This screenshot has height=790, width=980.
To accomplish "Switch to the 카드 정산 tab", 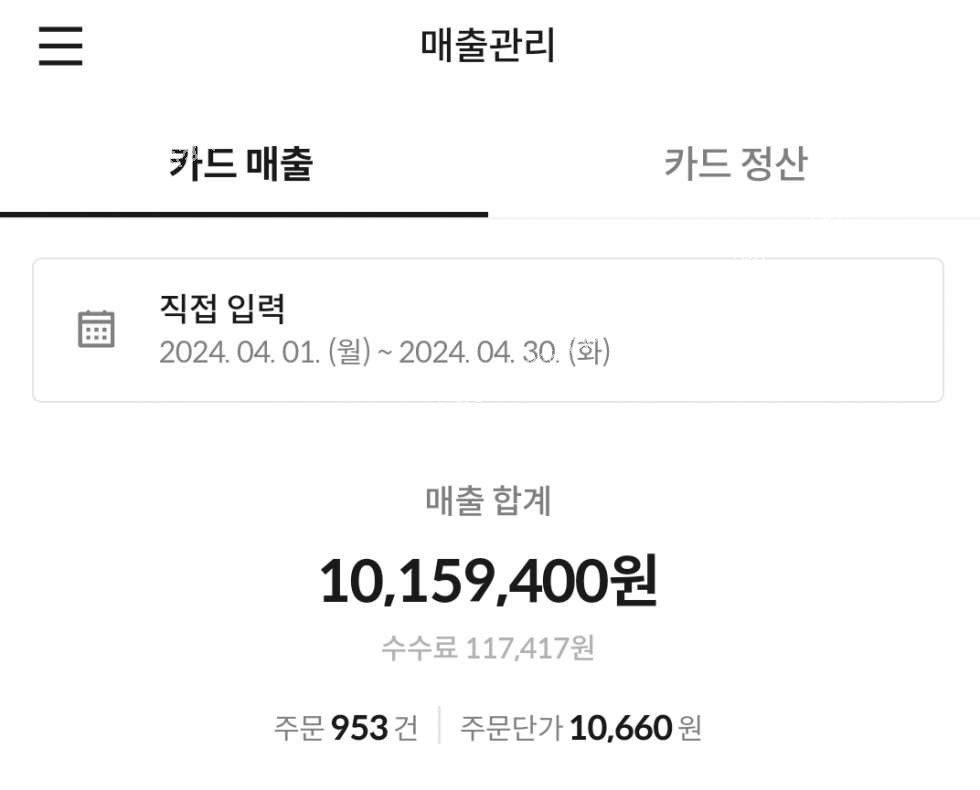I will coord(734,164).
